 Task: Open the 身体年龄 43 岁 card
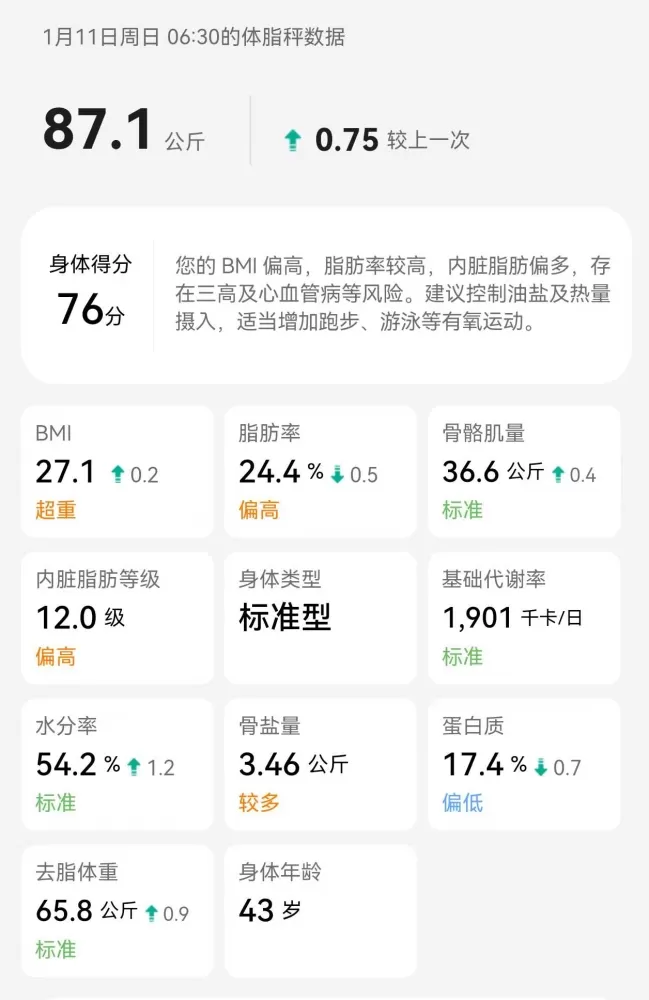(x=320, y=910)
